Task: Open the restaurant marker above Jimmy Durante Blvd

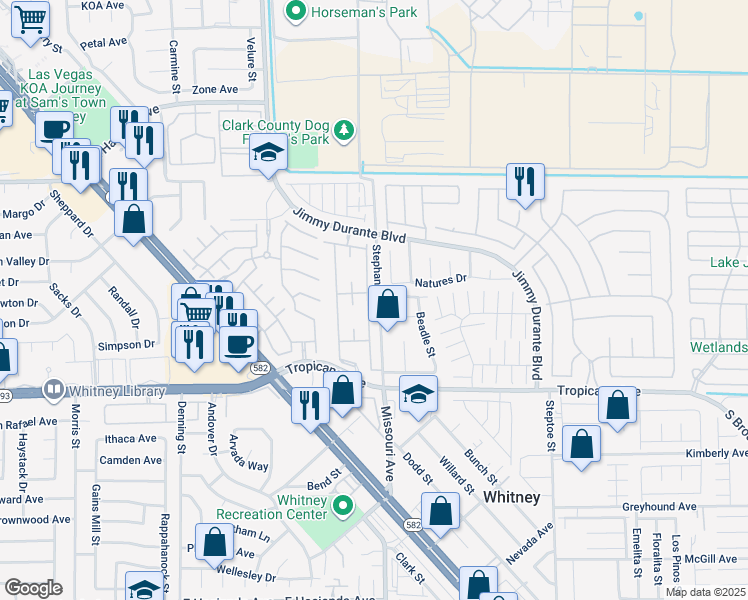Action: pos(525,185)
